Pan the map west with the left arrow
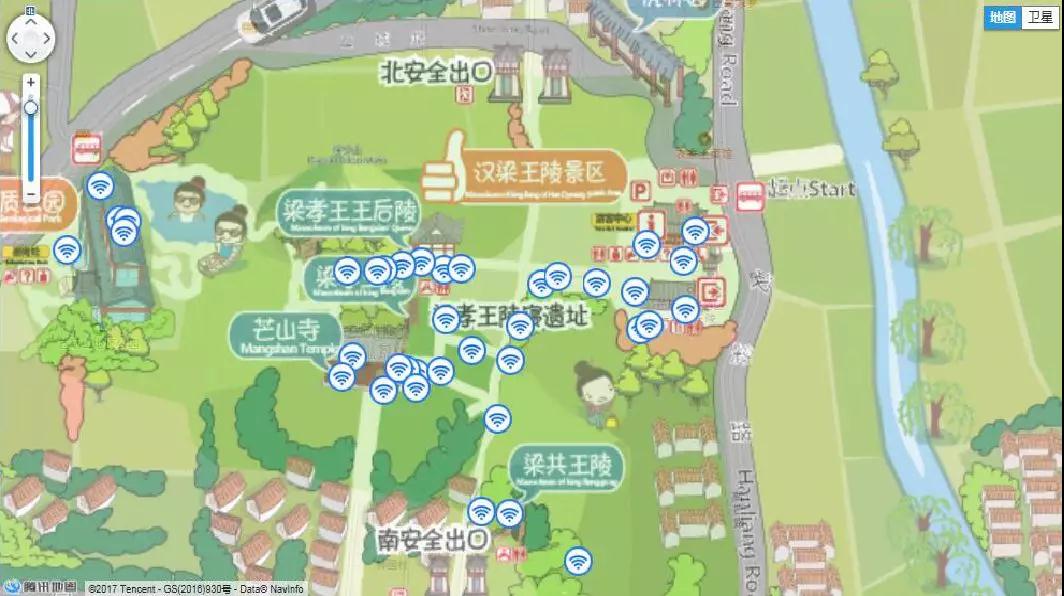This screenshot has width=1064, height=596. (x=16, y=39)
